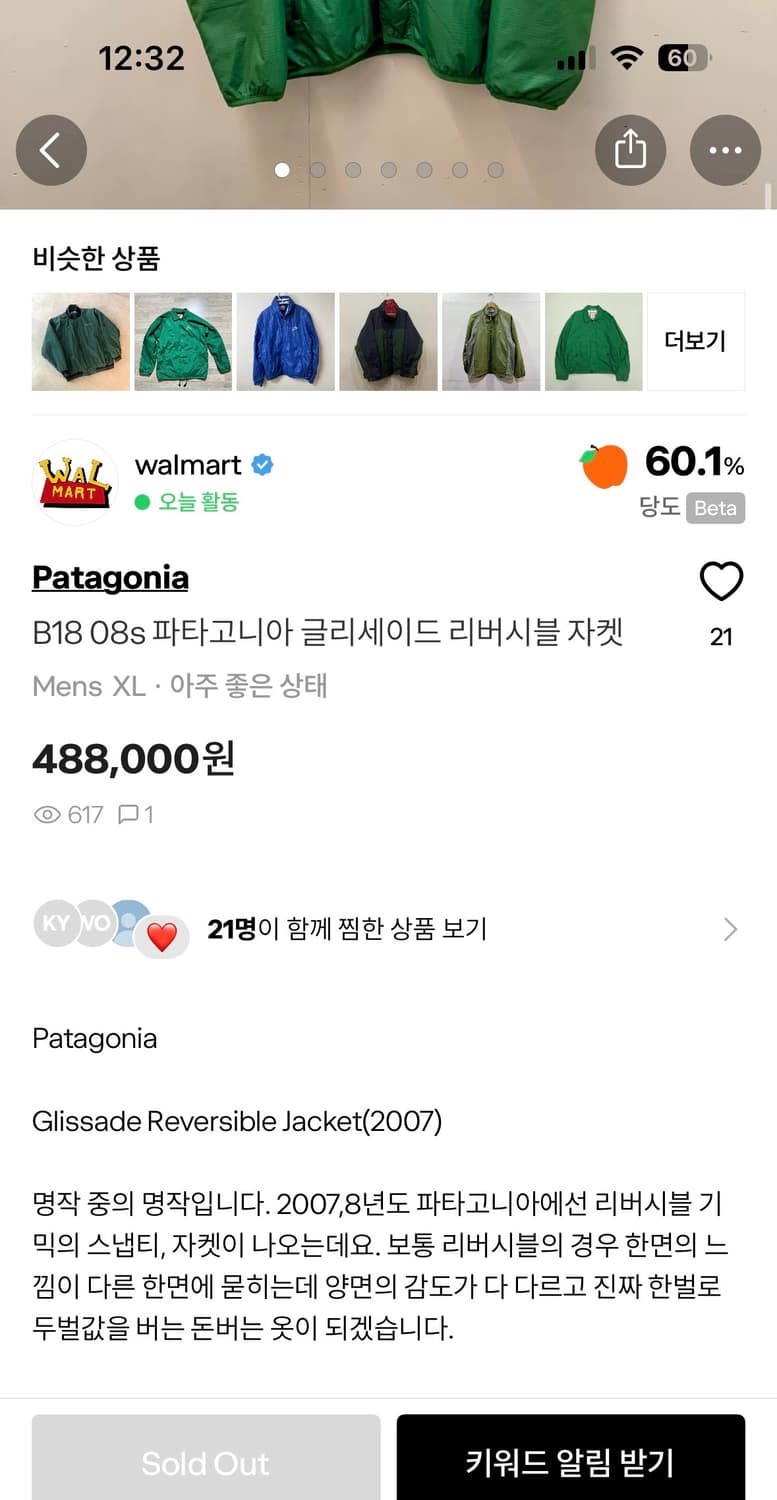This screenshot has height=1500, width=777.
Task: Open the Patagonia brand page
Action: click(x=110, y=578)
